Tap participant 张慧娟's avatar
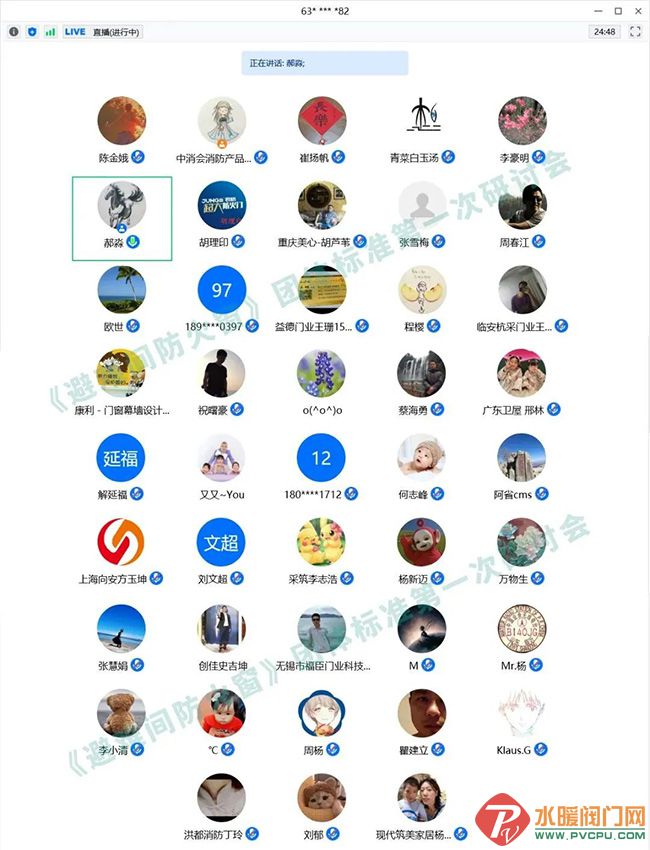Image resolution: width=650 pixels, height=850 pixels. 121,628
